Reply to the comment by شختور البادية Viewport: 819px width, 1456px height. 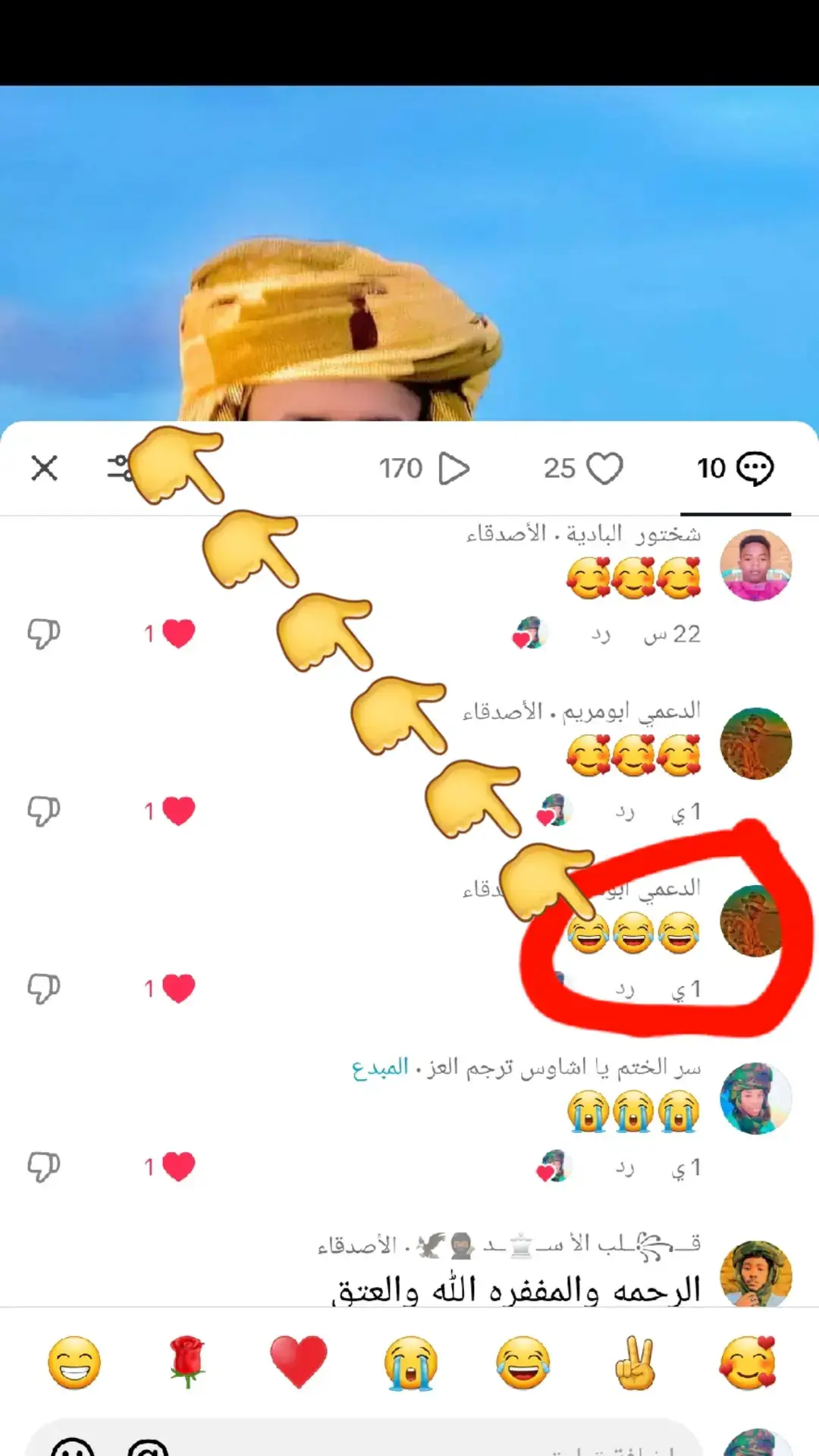tap(601, 634)
